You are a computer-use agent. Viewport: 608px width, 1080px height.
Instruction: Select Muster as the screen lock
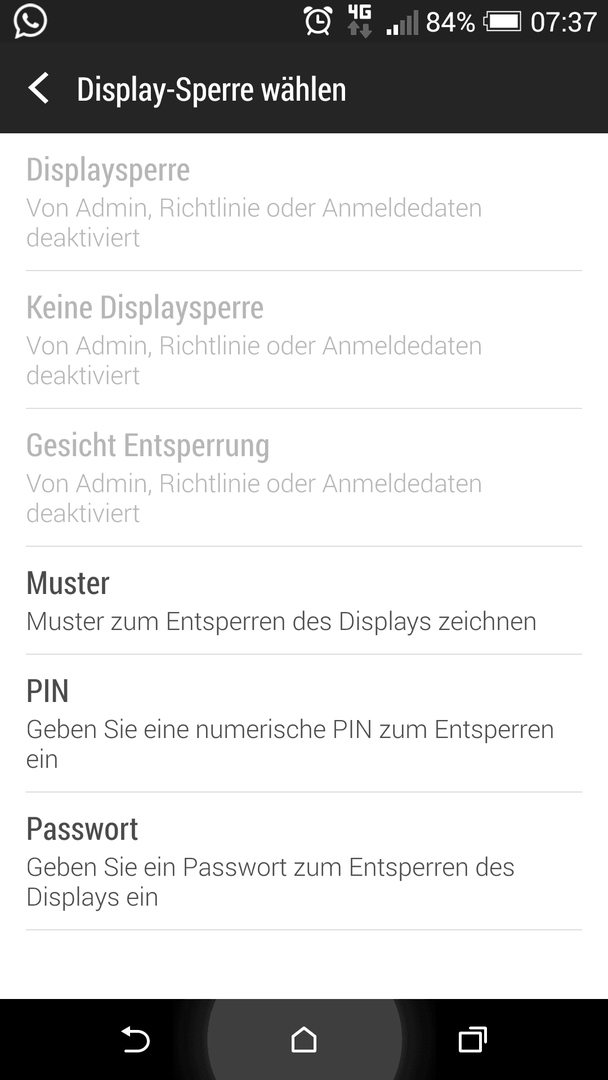(x=304, y=601)
